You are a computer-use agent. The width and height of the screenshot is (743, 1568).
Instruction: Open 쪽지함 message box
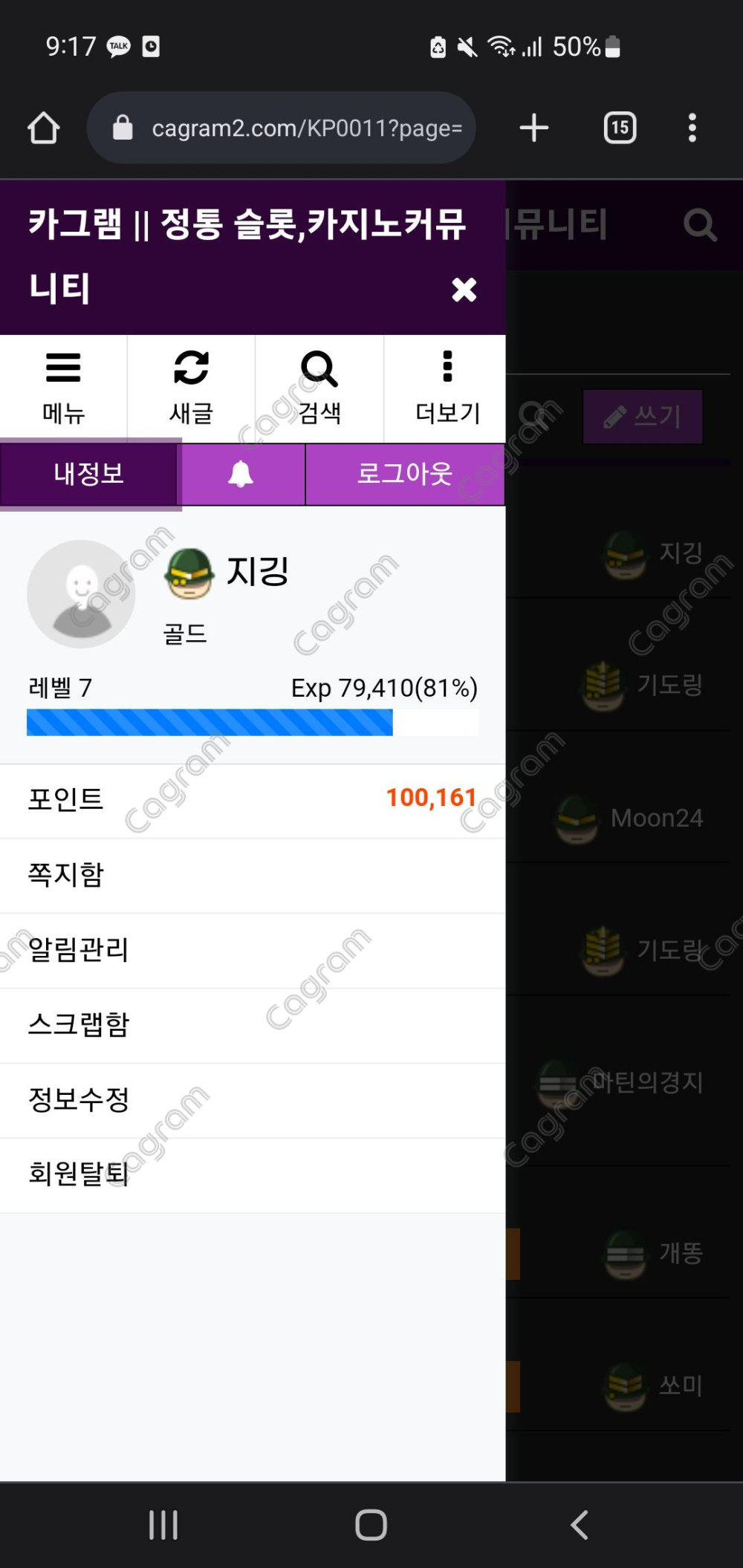coord(253,875)
